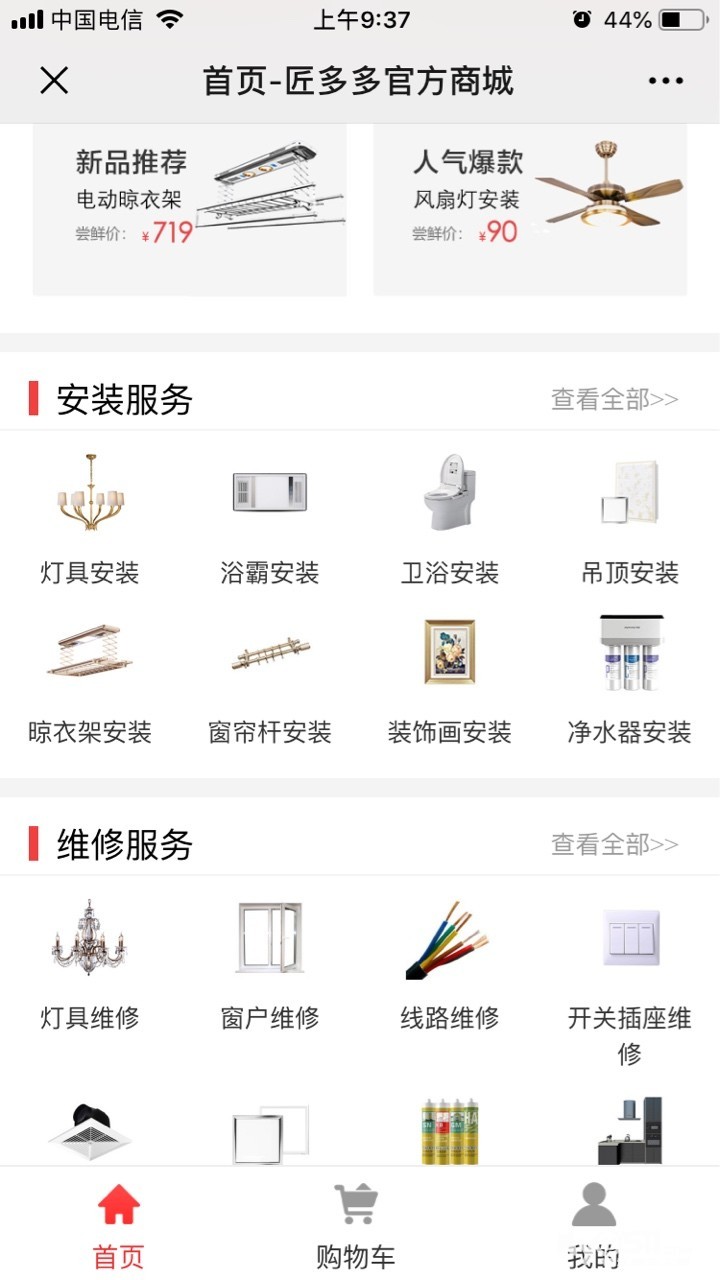The image size is (720, 1280).
Task: Select 净水器安装 service
Action: [x=630, y=680]
